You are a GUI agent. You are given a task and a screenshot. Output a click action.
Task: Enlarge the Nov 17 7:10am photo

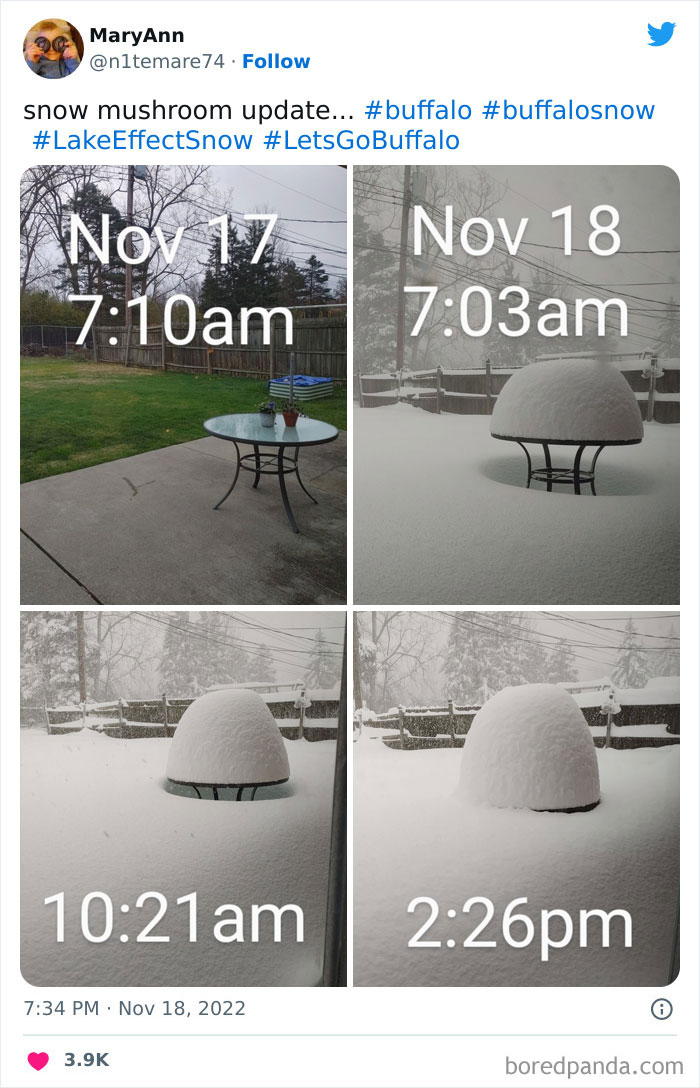(x=183, y=385)
